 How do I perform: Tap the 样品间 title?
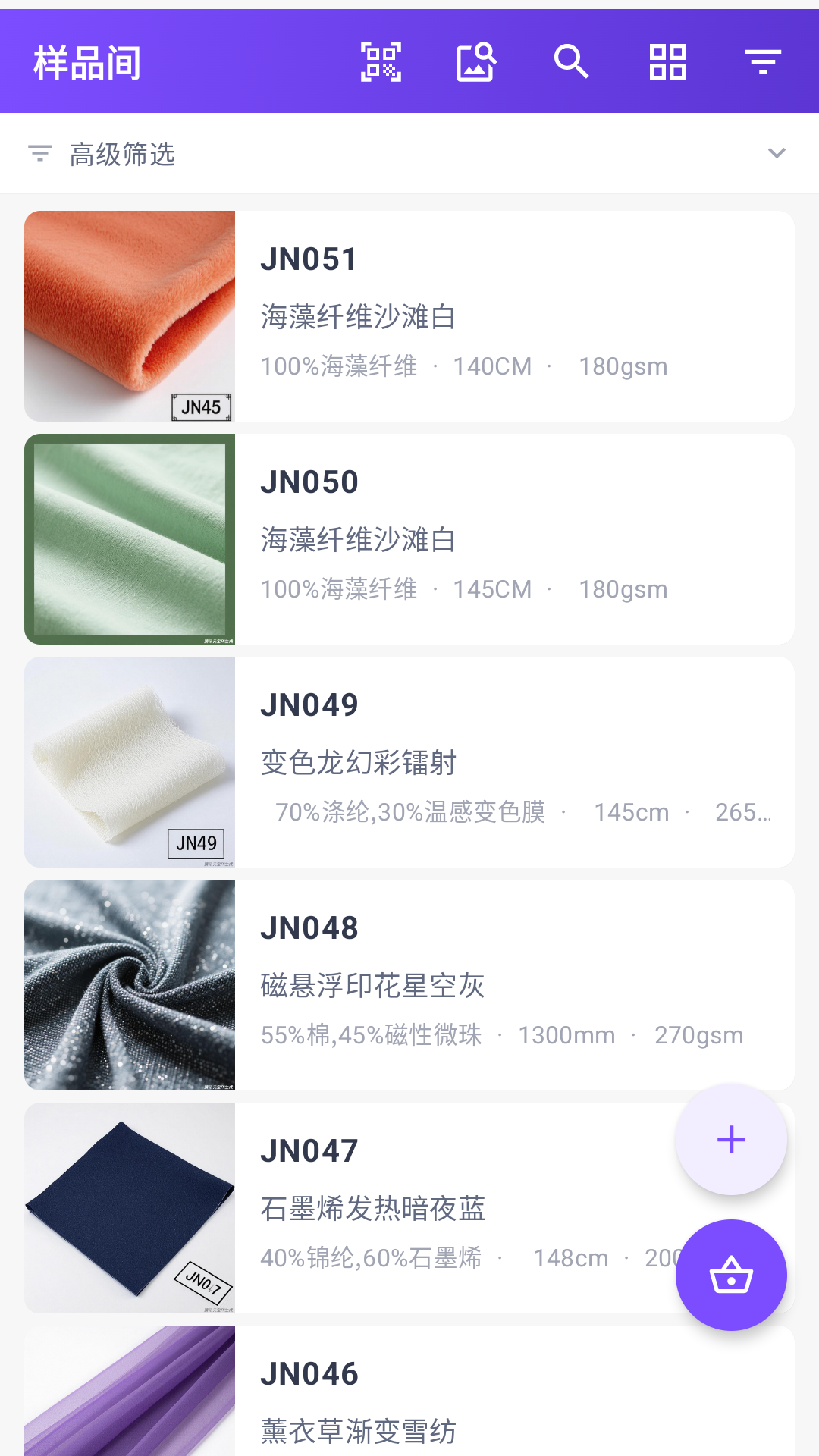pyautogui.click(x=87, y=64)
